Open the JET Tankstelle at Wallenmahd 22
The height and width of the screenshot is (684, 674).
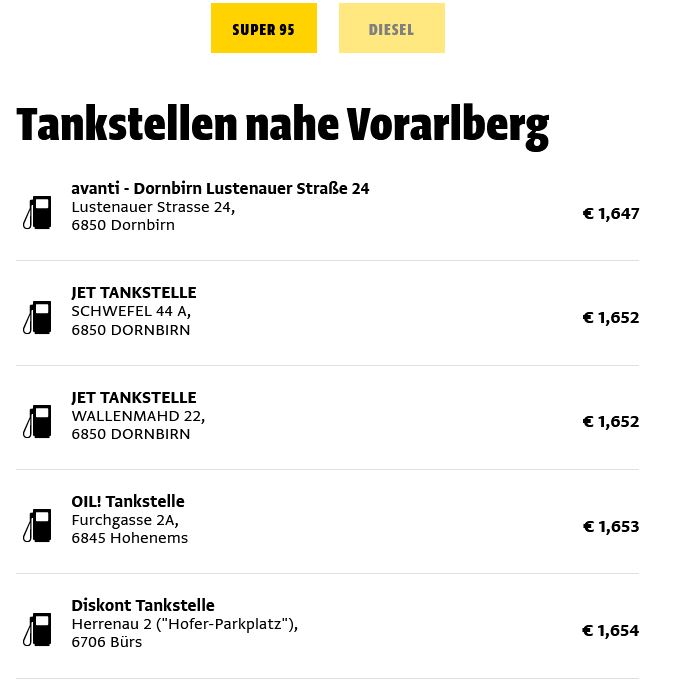[x=134, y=398]
